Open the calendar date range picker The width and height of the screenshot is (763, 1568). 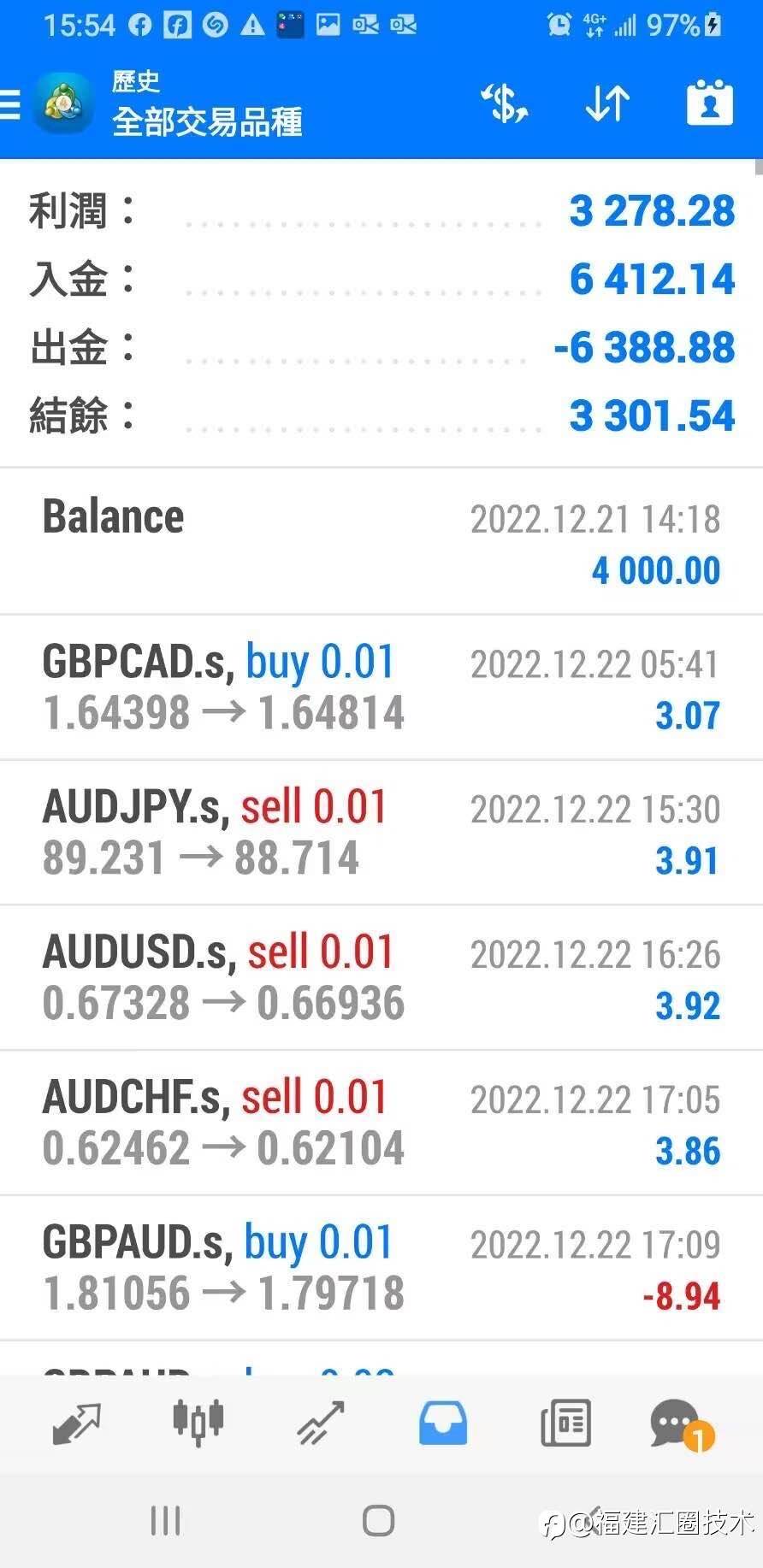click(709, 104)
